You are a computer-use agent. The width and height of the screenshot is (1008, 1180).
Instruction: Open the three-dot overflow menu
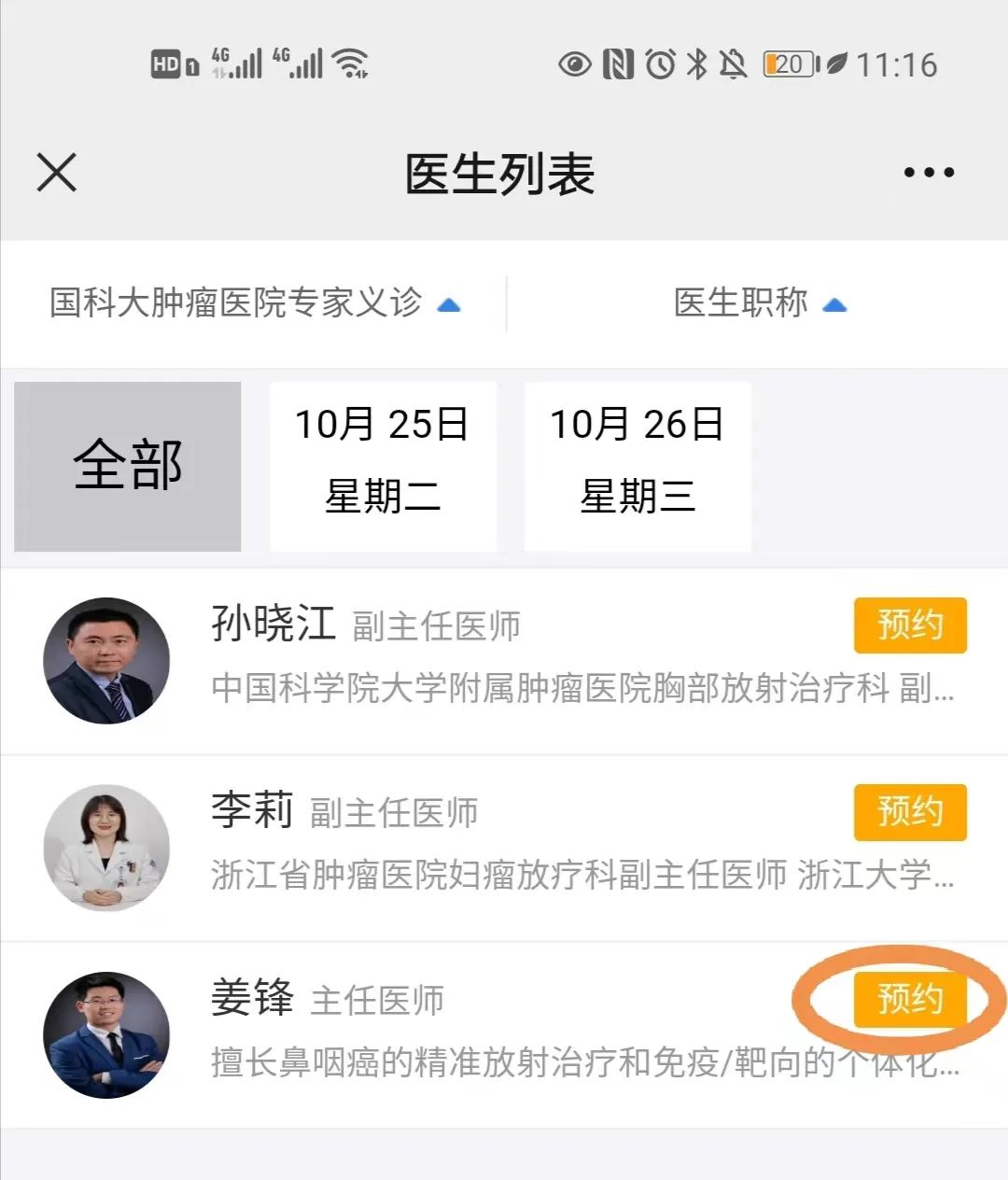pos(928,173)
